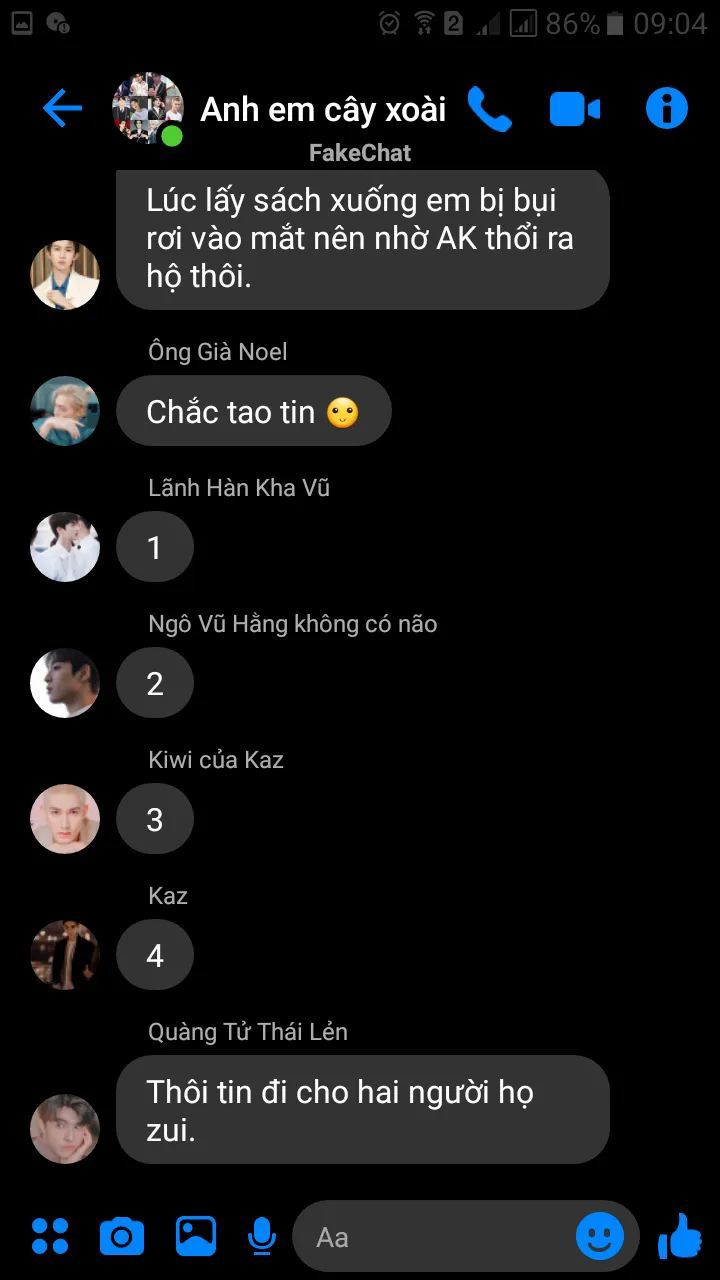The width and height of the screenshot is (720, 1280).
Task: Start a video call with the group
Action: click(x=574, y=109)
